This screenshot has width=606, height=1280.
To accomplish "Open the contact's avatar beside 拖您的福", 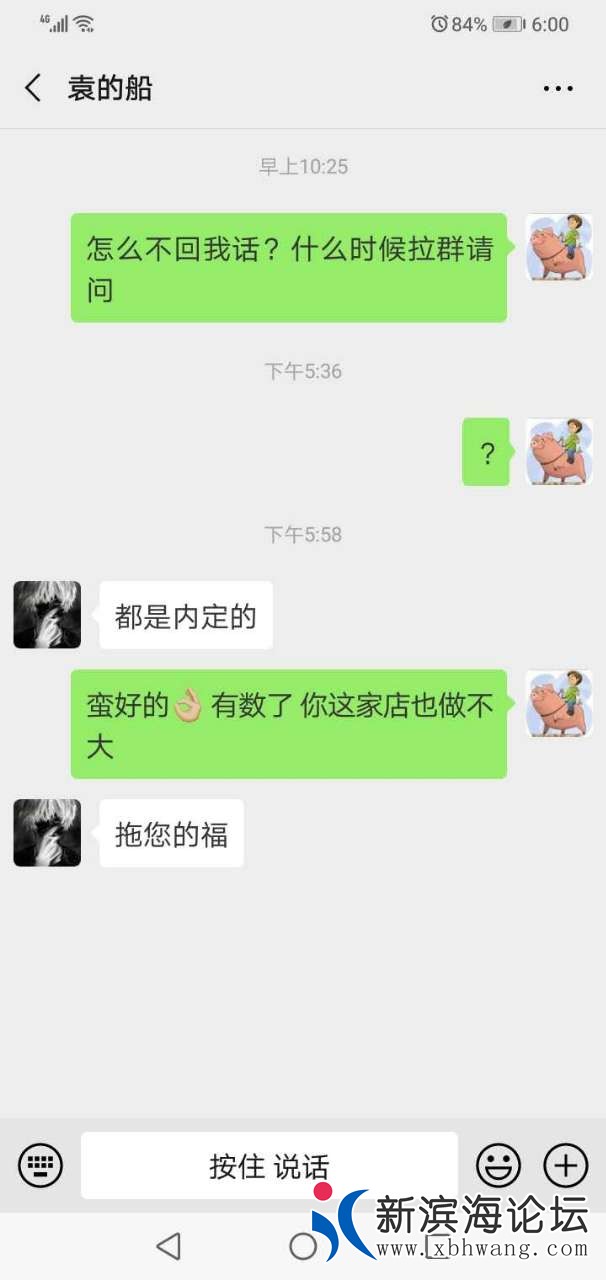I will pos(47,832).
